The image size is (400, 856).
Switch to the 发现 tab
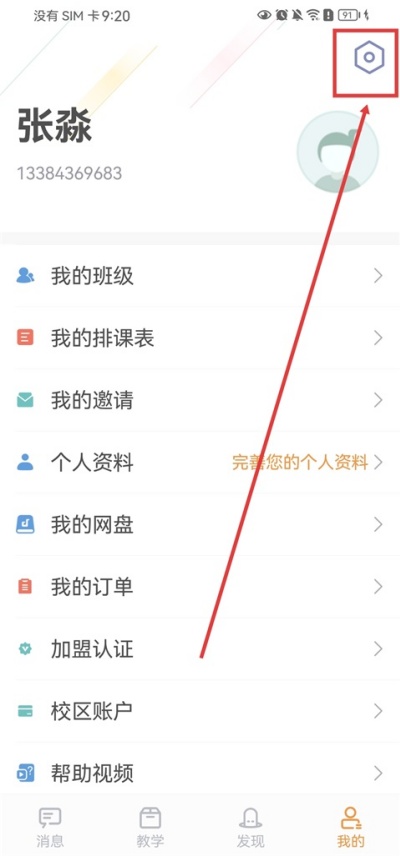pyautogui.click(x=250, y=827)
